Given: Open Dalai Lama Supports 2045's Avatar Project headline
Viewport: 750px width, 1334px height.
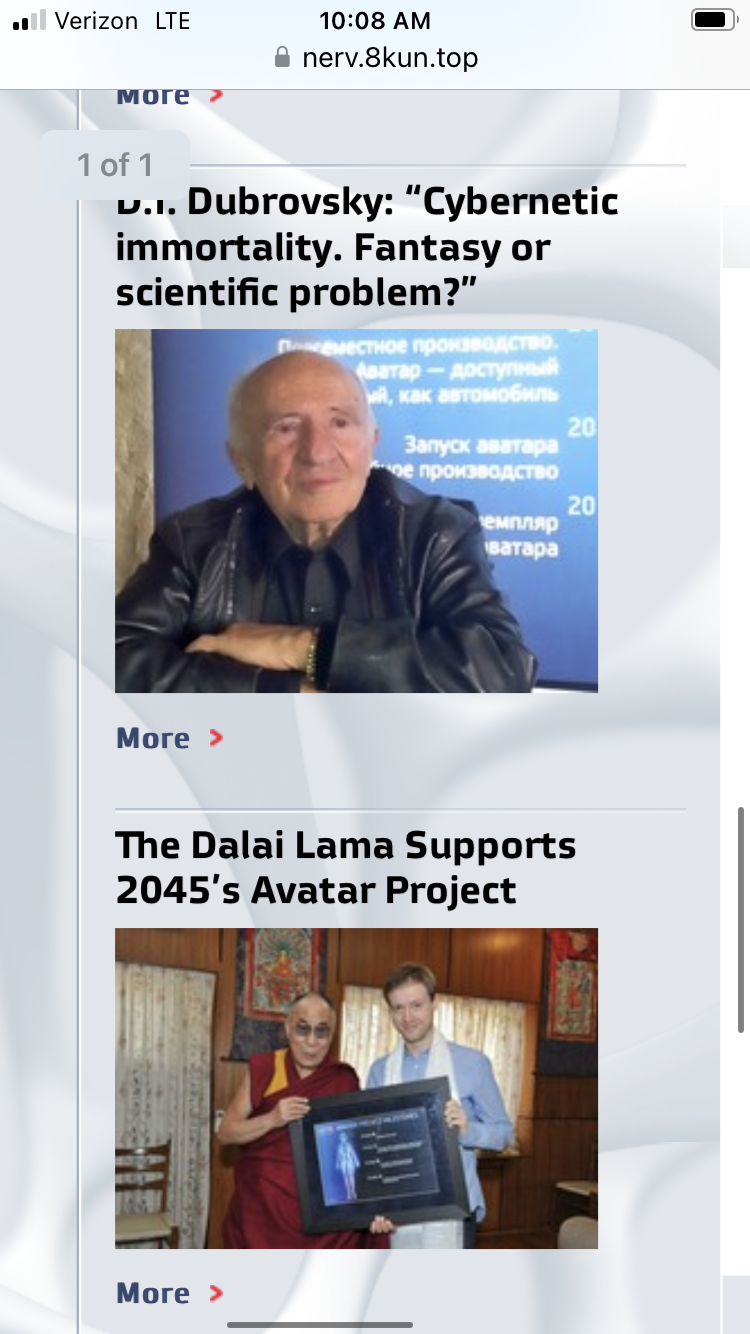Looking at the screenshot, I should coord(346,867).
